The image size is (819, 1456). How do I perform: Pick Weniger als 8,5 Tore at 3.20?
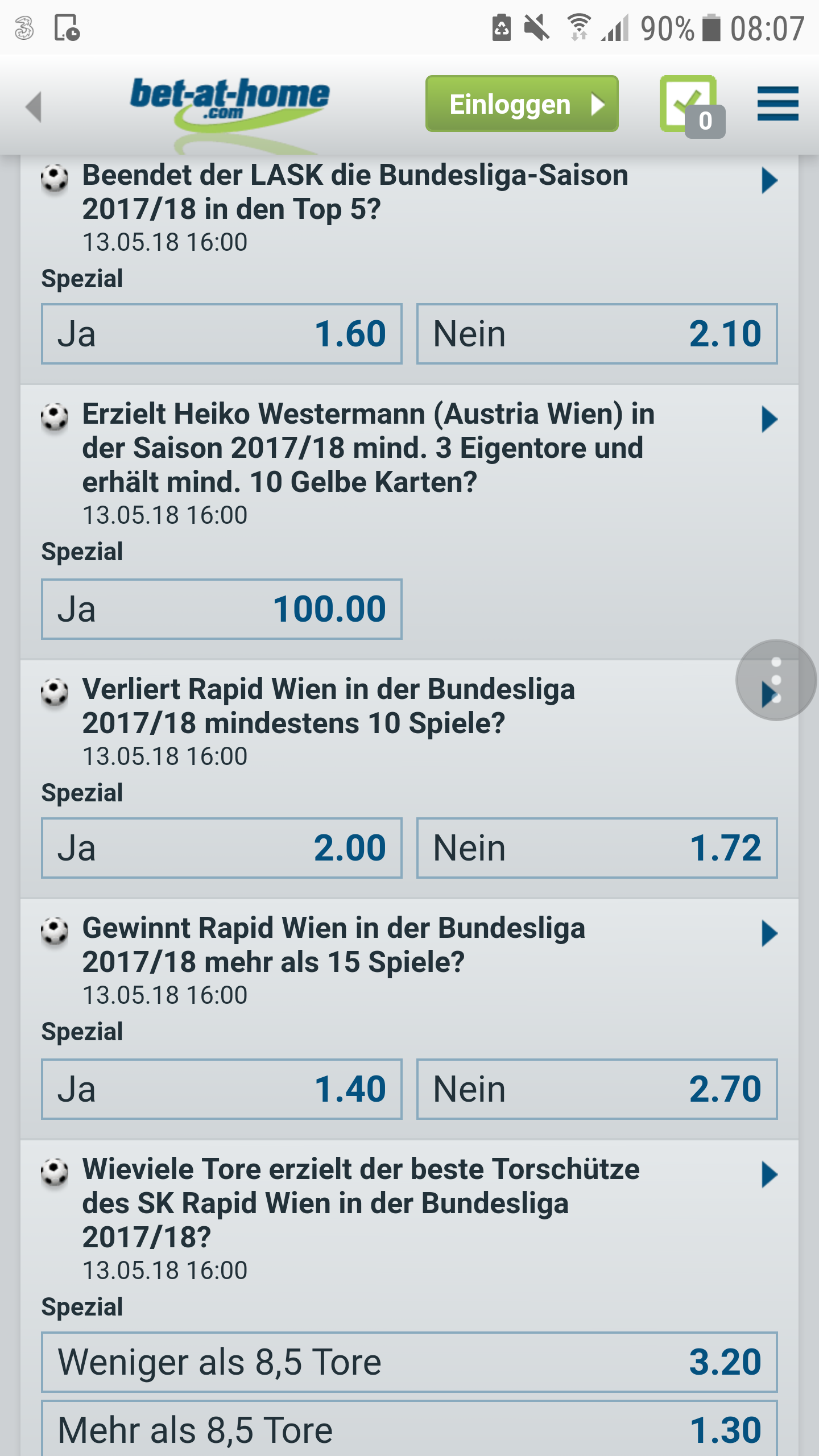[409, 1362]
